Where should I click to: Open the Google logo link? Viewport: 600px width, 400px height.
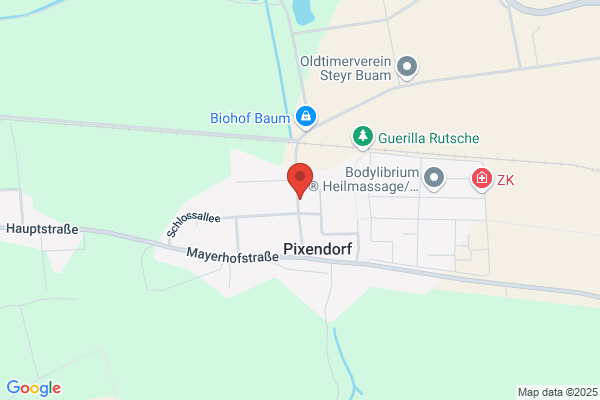coord(34,388)
